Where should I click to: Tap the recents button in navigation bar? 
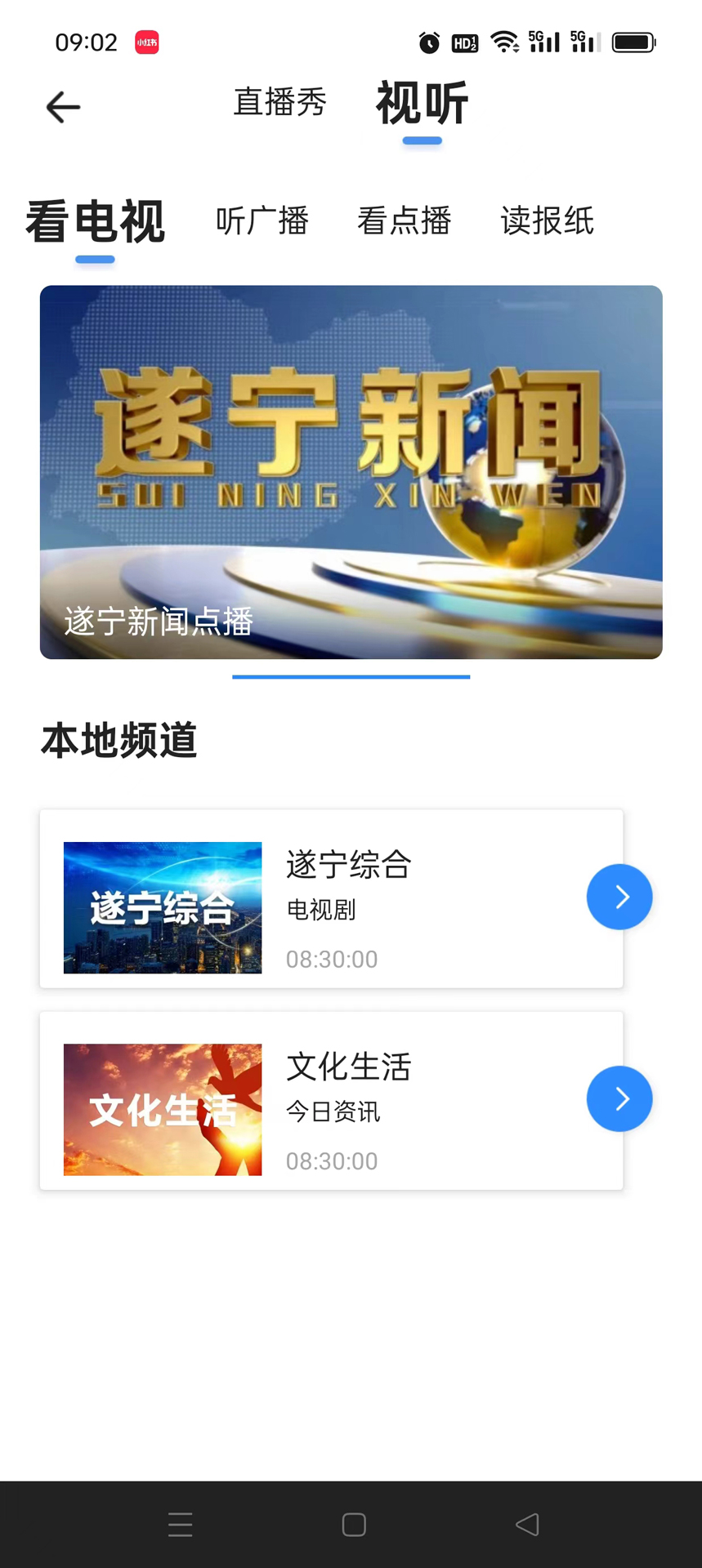(x=179, y=1524)
